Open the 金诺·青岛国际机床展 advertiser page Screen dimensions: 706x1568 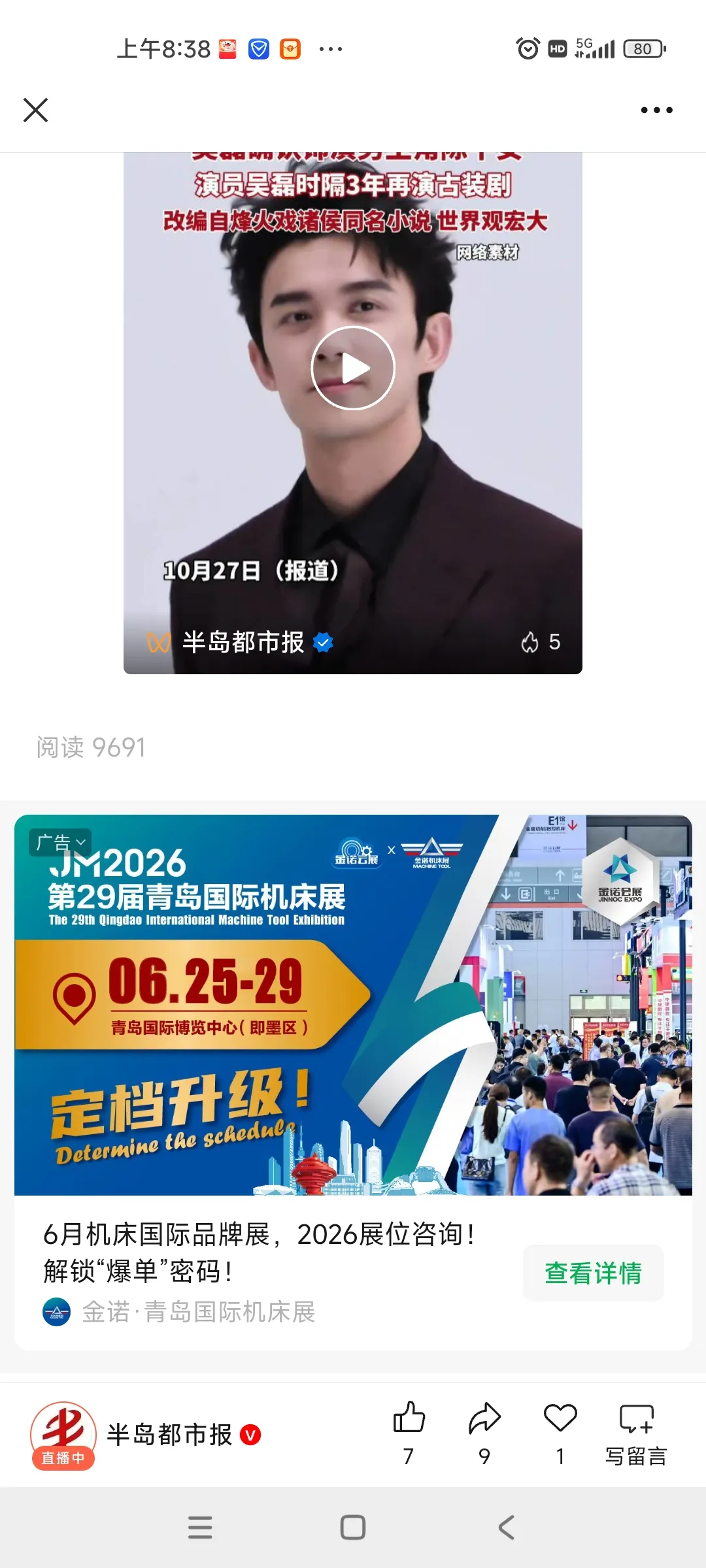coord(196,1314)
